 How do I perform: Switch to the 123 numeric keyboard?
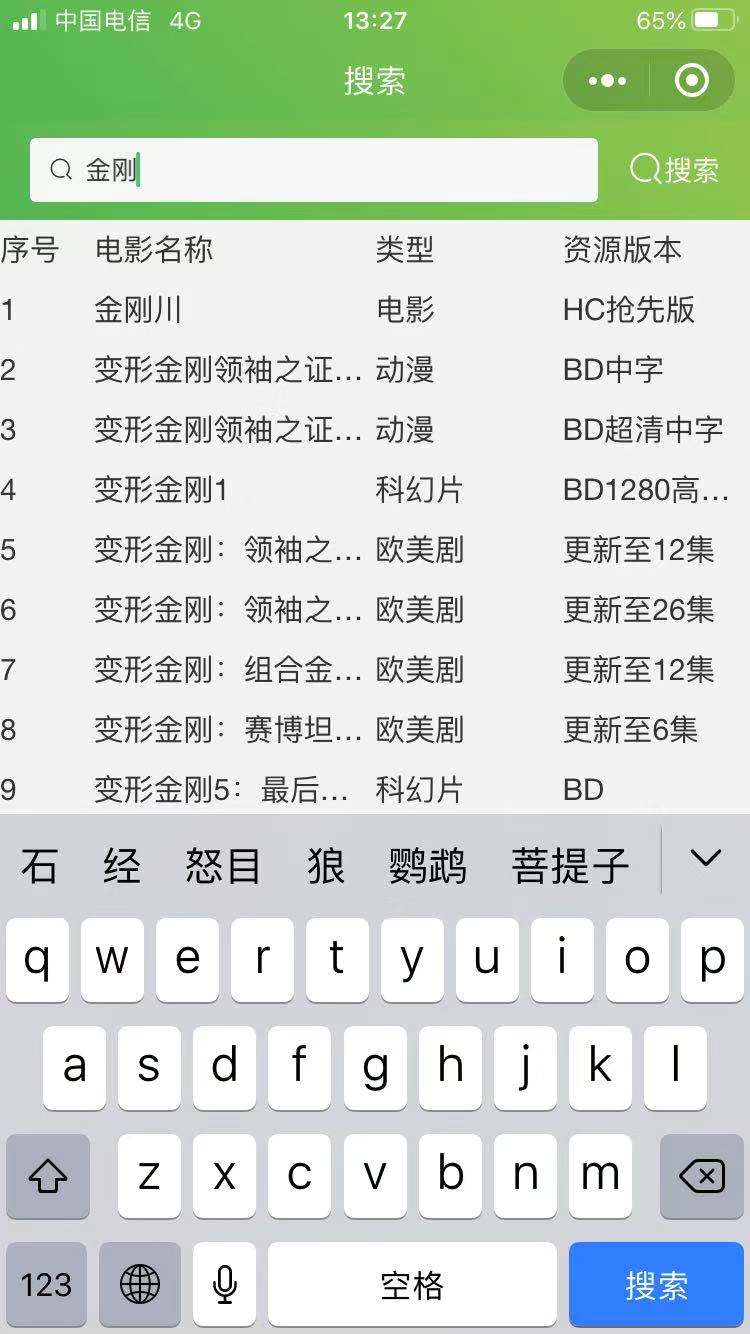click(x=47, y=1285)
